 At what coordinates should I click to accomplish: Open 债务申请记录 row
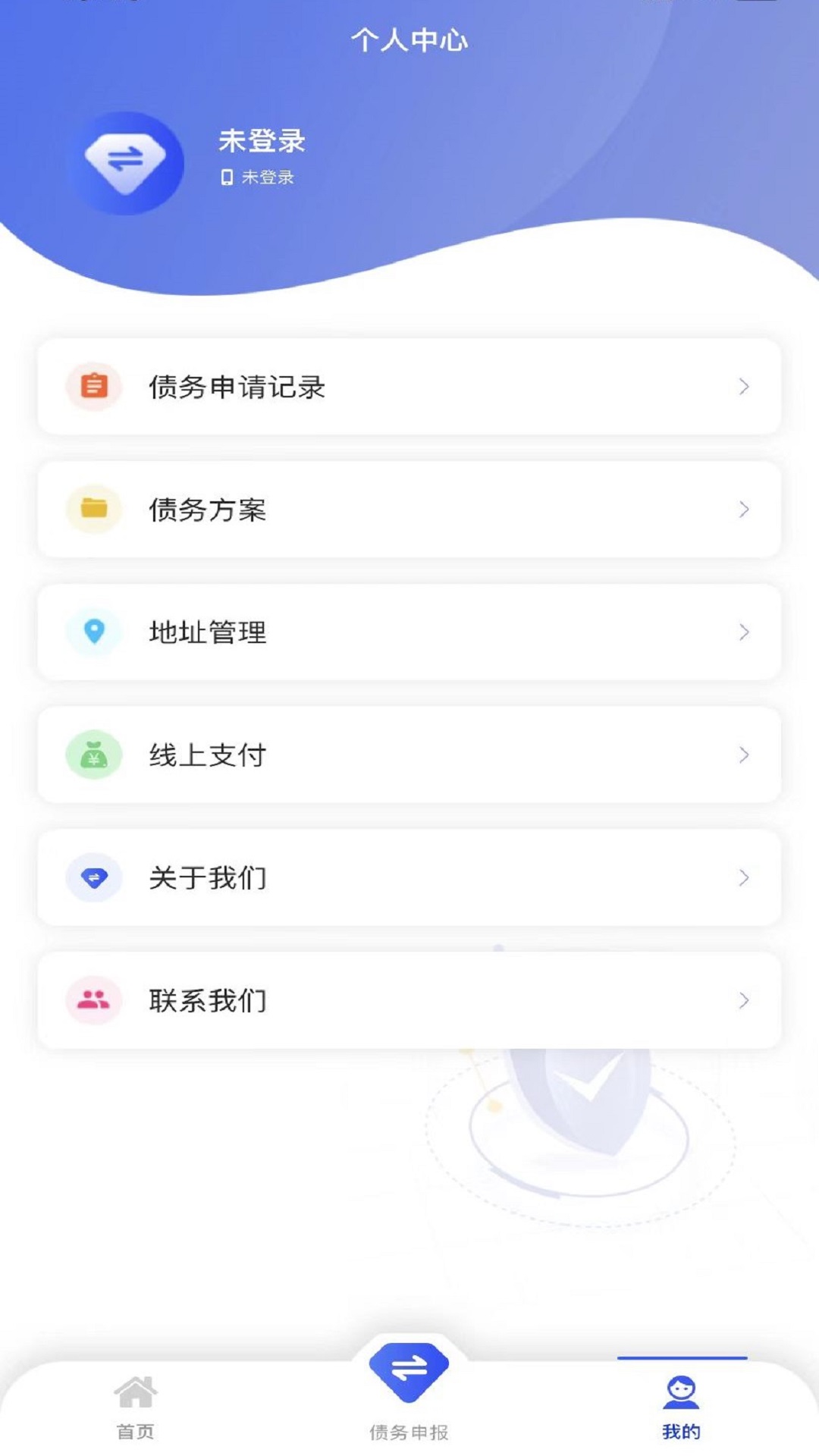409,387
